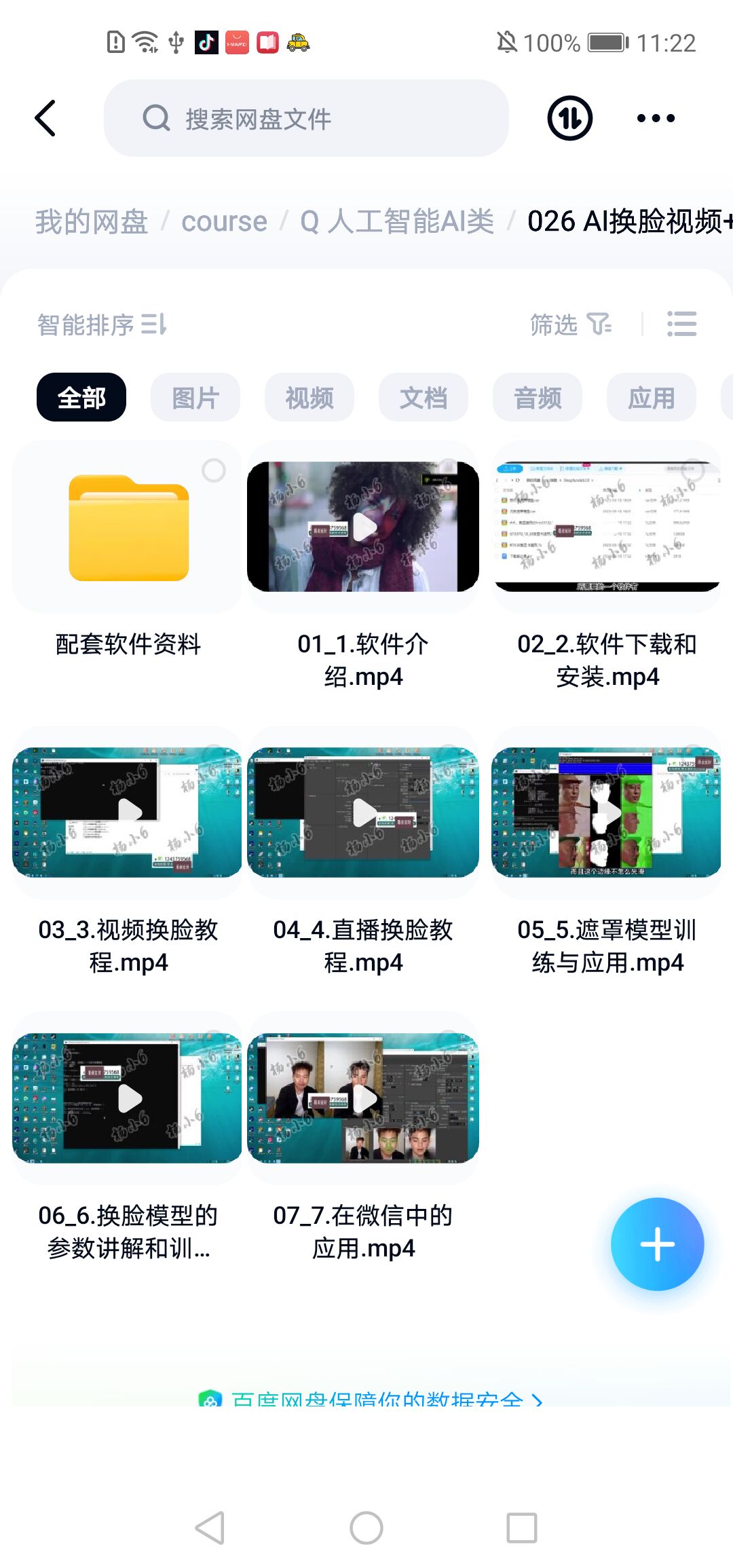Go to the 我的网盘 breadcrumb
Screen dimensions: 733x1568
[92, 222]
